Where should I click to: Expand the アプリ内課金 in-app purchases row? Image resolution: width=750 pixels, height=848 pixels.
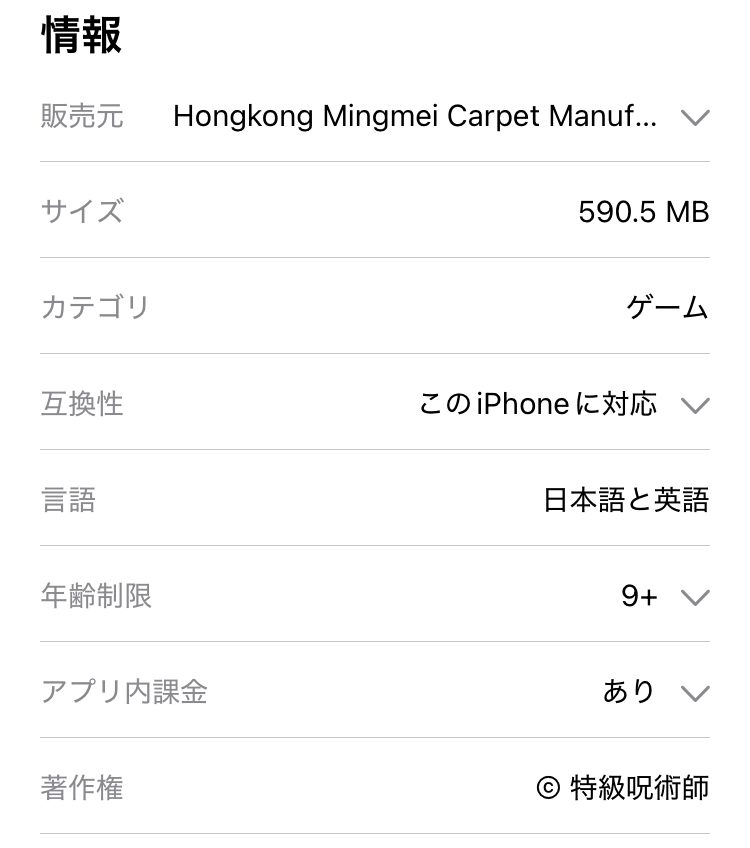[694, 692]
